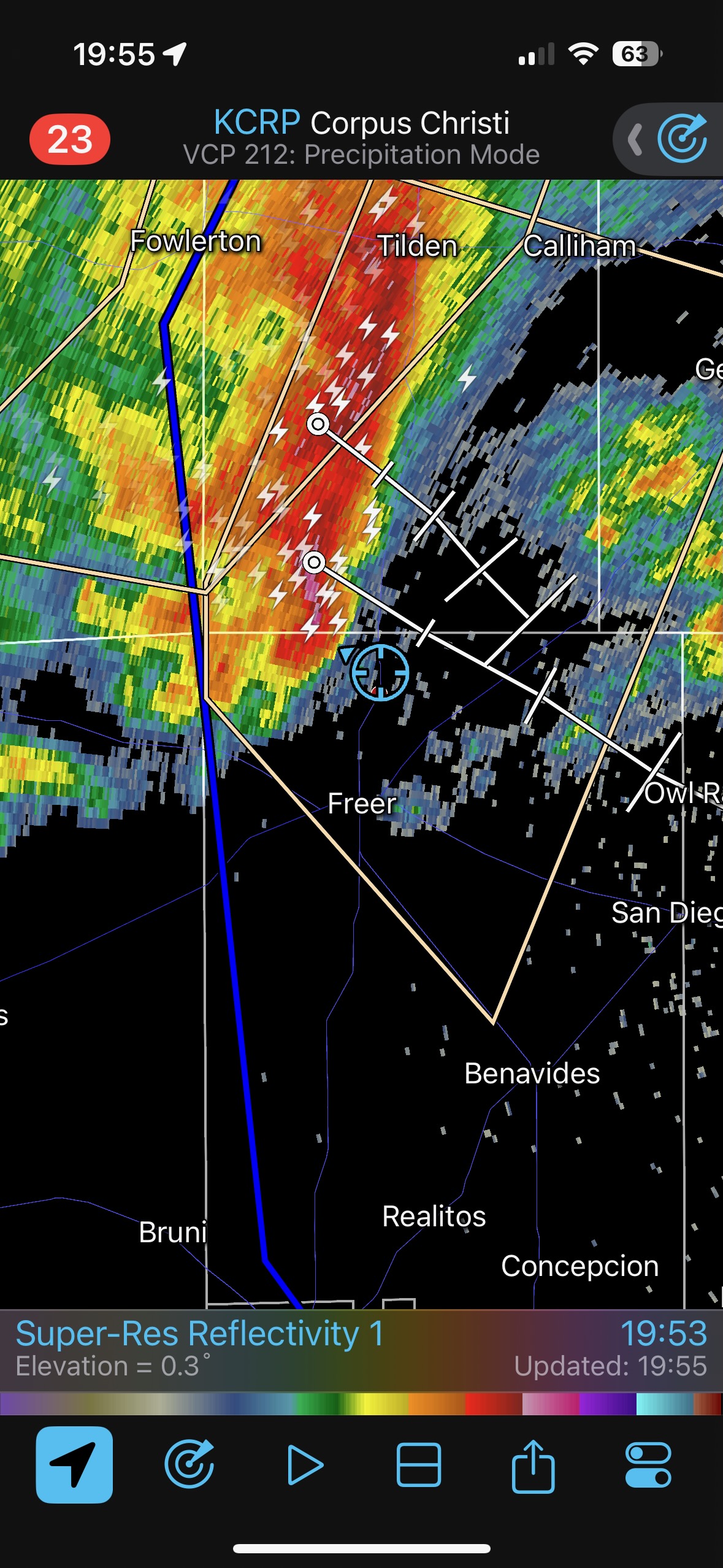Tap the upper storm track marker
Screen dimensions: 723x1568
coord(318,424)
